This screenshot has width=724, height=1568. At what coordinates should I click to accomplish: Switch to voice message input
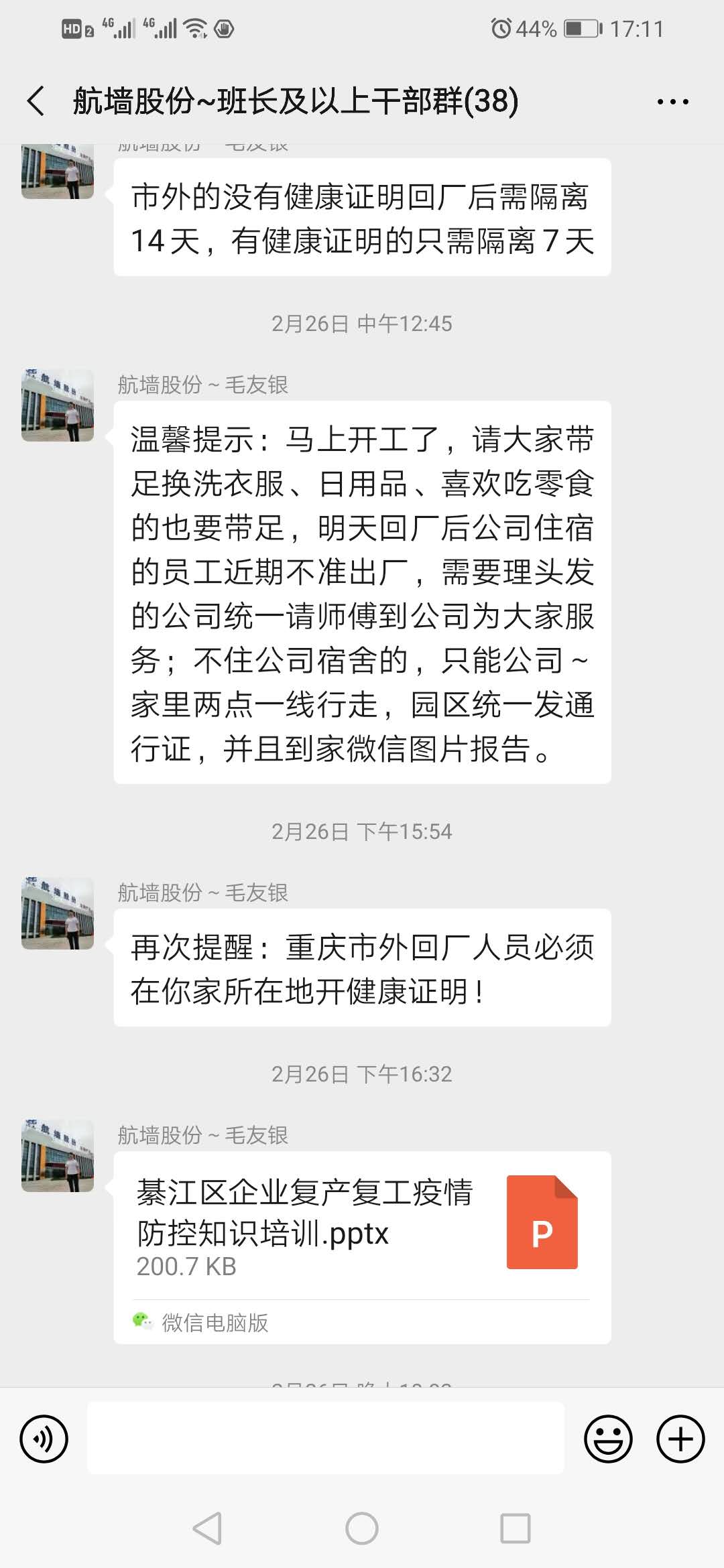[x=44, y=1439]
